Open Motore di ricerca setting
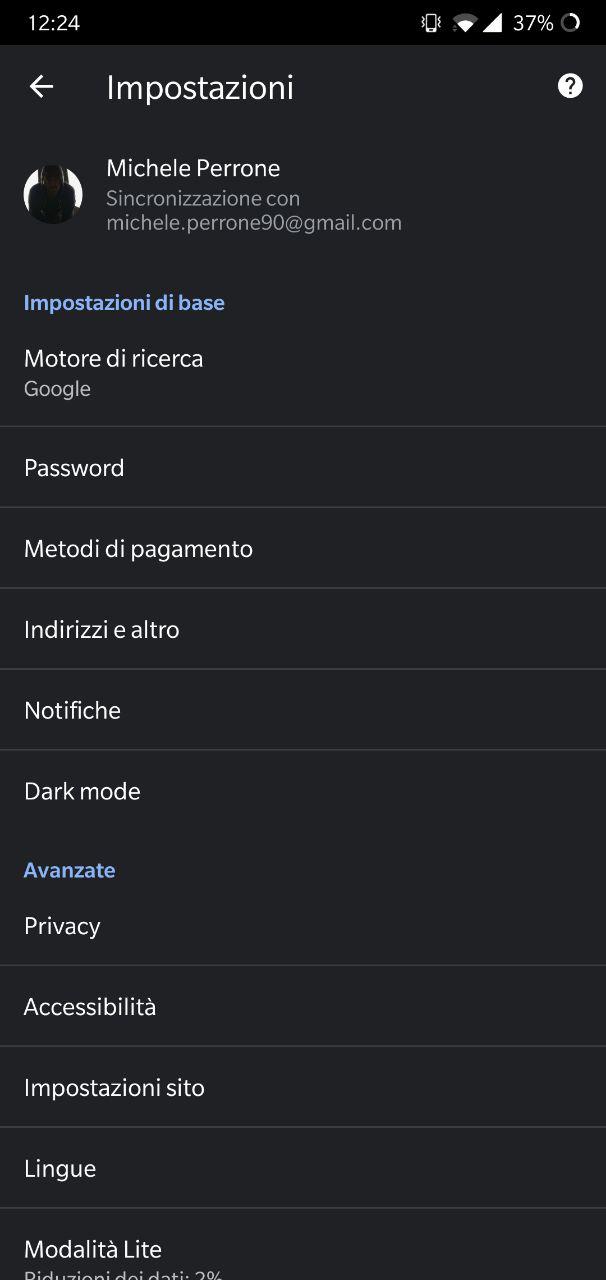This screenshot has width=606, height=1280. pyautogui.click(x=303, y=373)
